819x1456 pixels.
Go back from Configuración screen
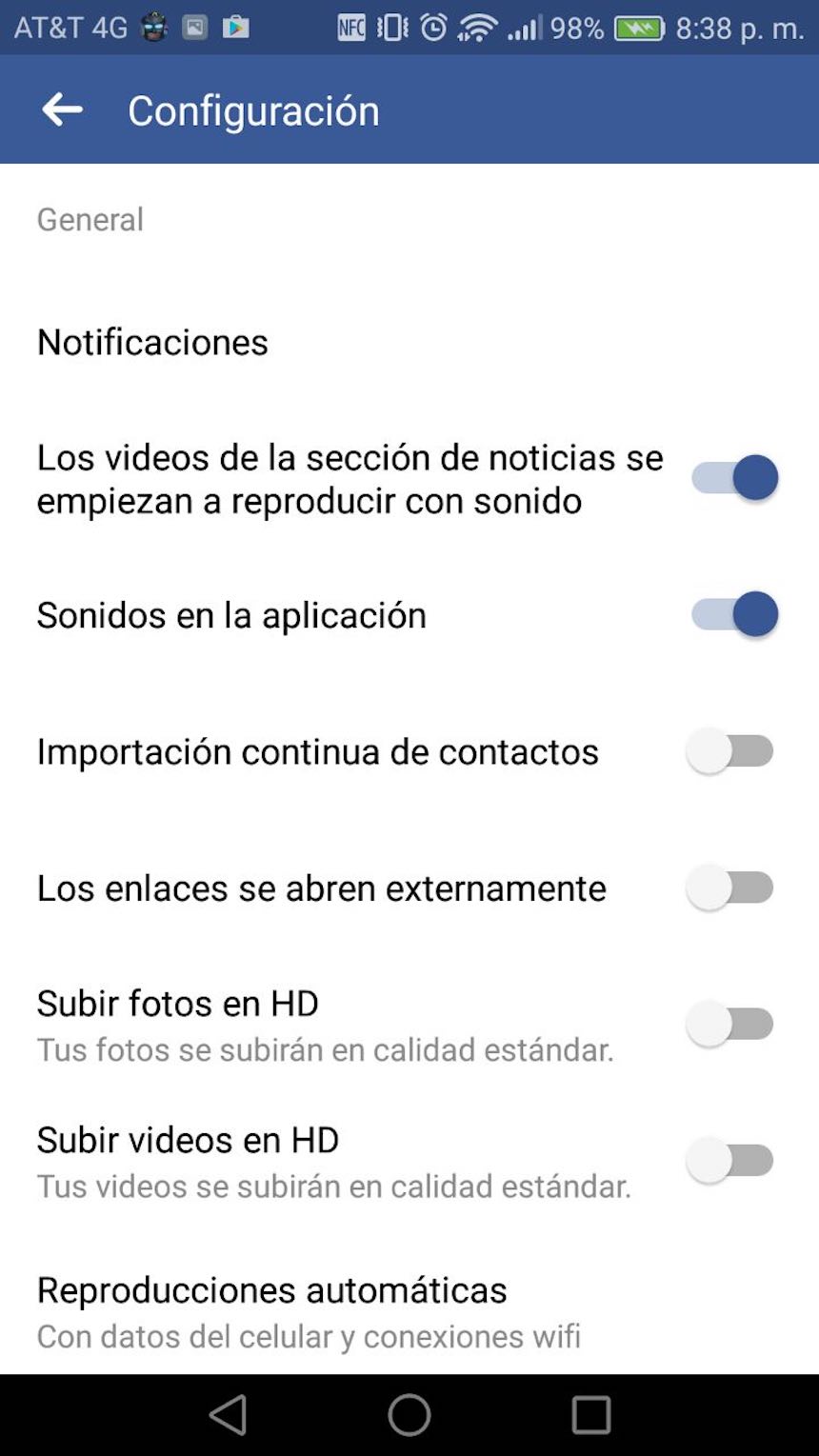[x=62, y=110]
